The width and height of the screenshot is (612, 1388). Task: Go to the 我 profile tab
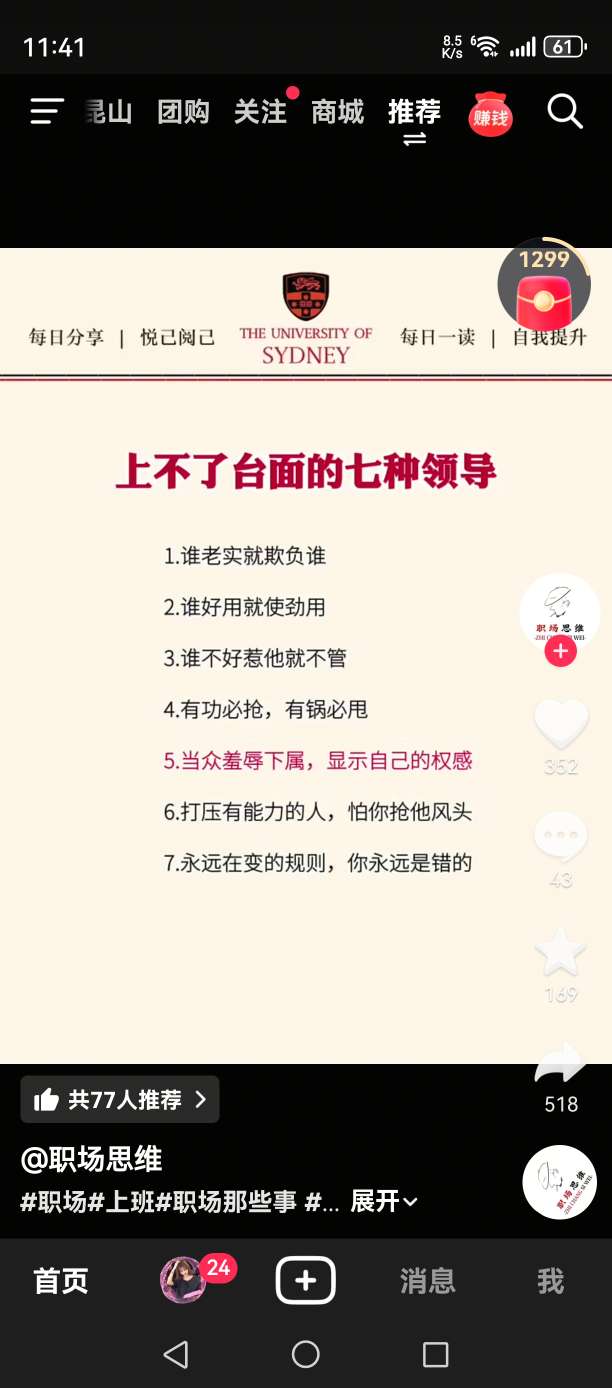[550, 1281]
